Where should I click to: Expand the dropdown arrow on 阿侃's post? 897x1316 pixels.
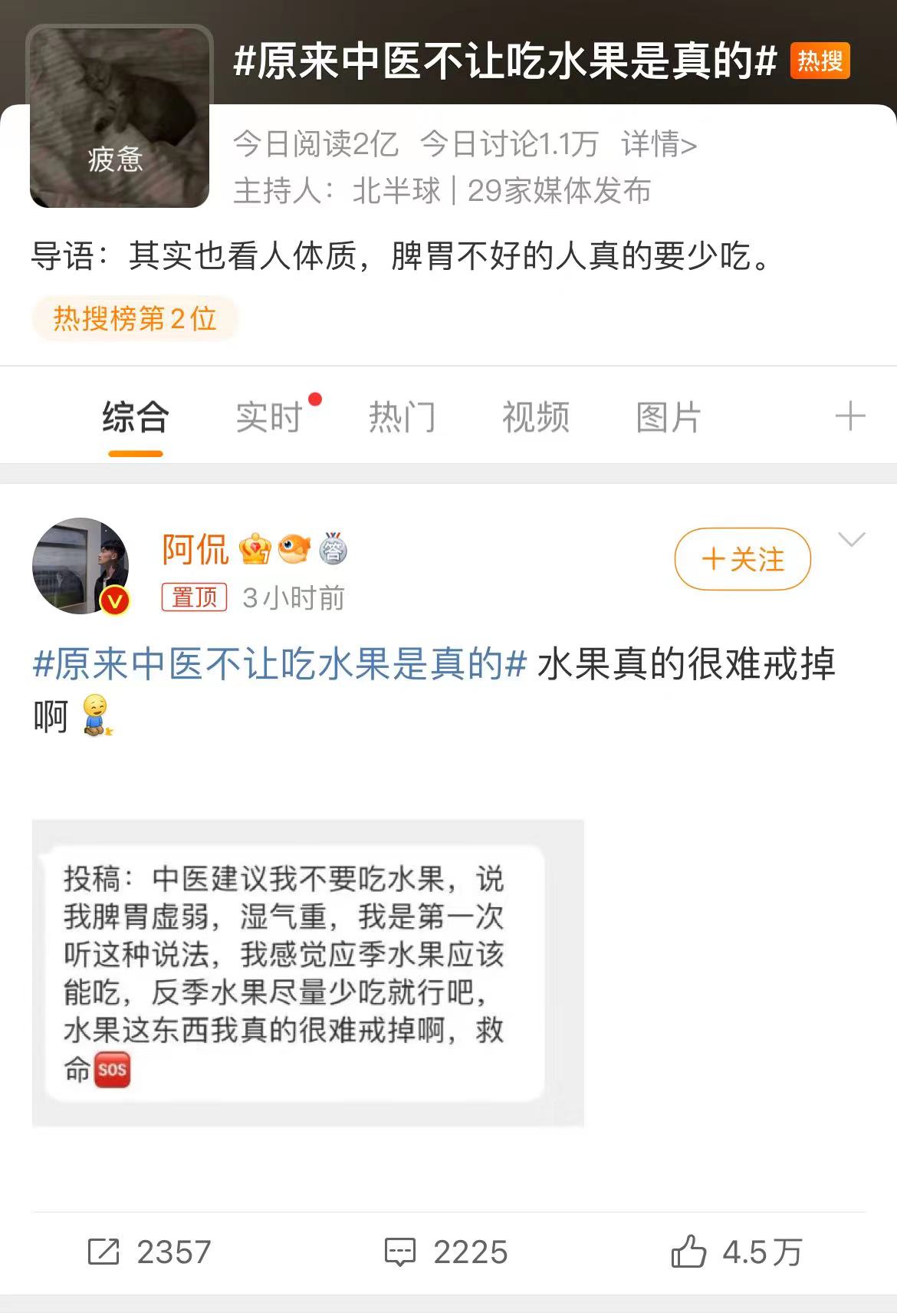[852, 540]
